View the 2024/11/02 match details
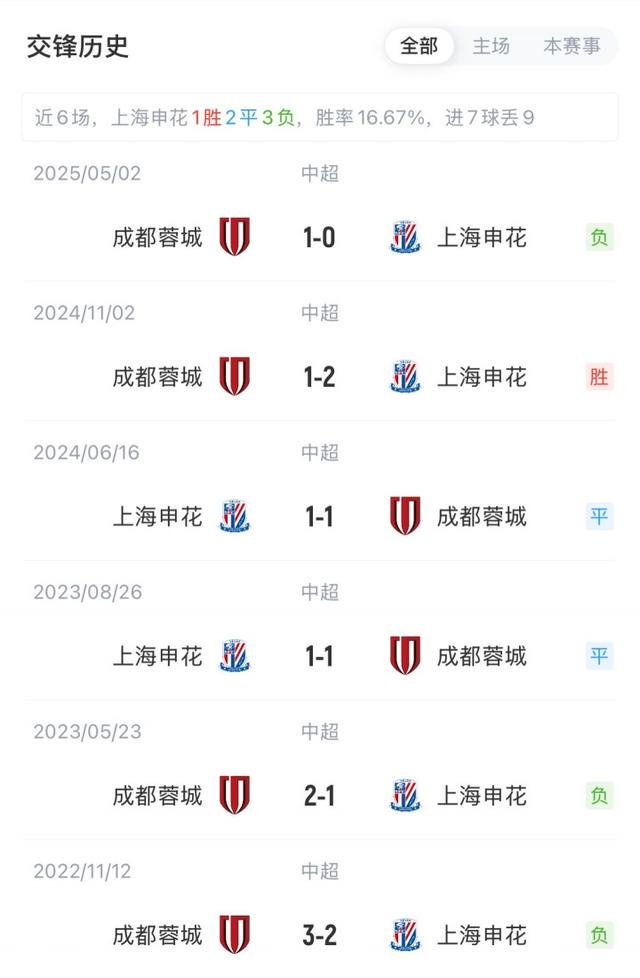This screenshot has width=640, height=978. [319, 377]
